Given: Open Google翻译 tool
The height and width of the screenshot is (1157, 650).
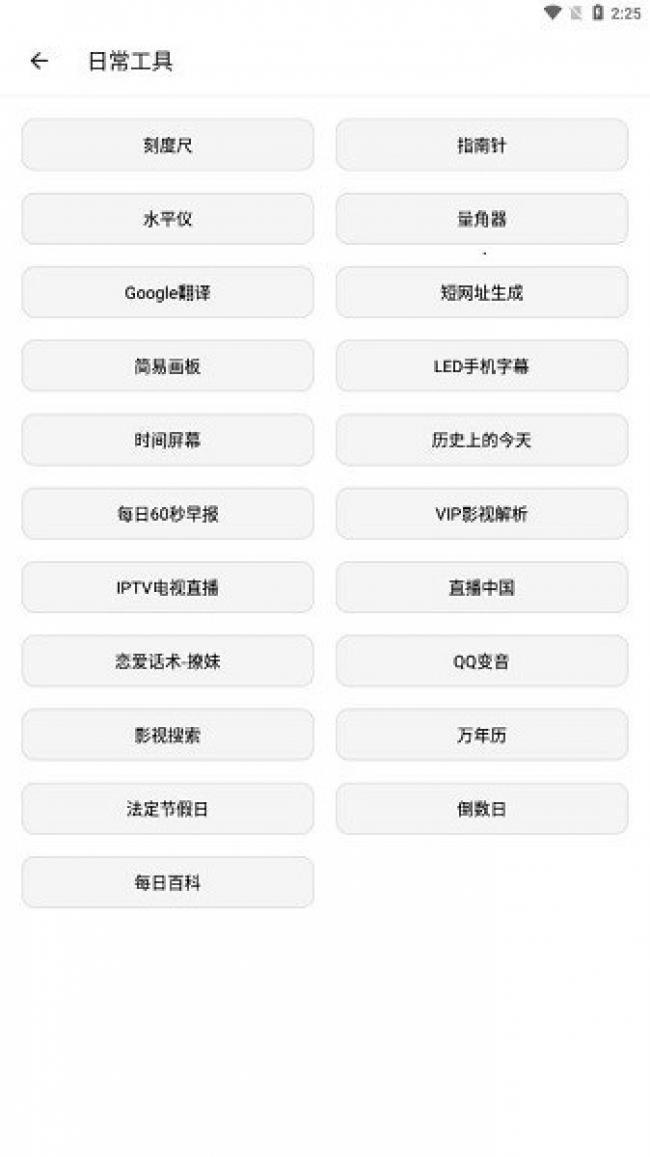Looking at the screenshot, I should [167, 293].
